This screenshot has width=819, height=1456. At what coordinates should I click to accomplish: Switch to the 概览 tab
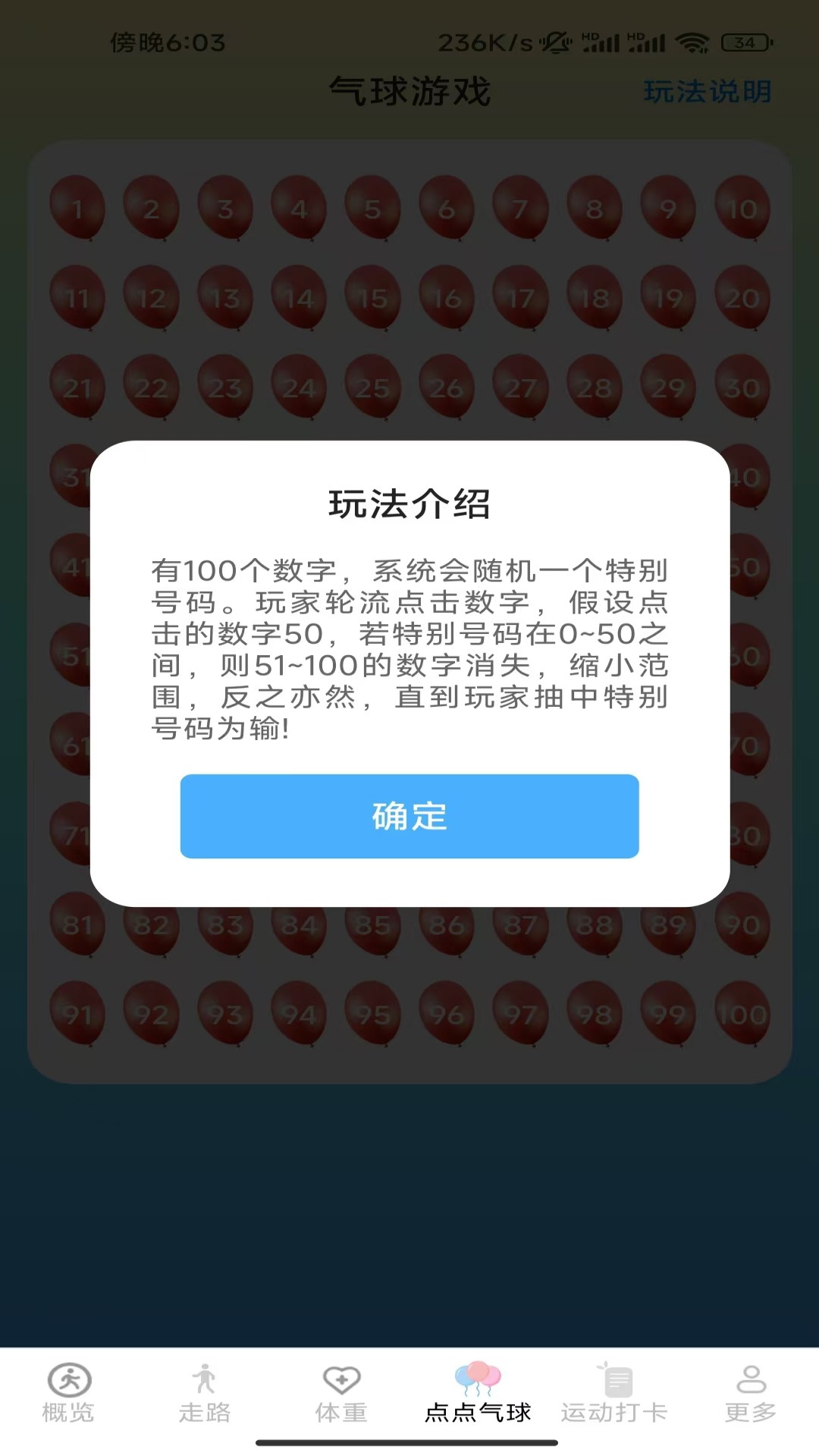click(68, 1392)
